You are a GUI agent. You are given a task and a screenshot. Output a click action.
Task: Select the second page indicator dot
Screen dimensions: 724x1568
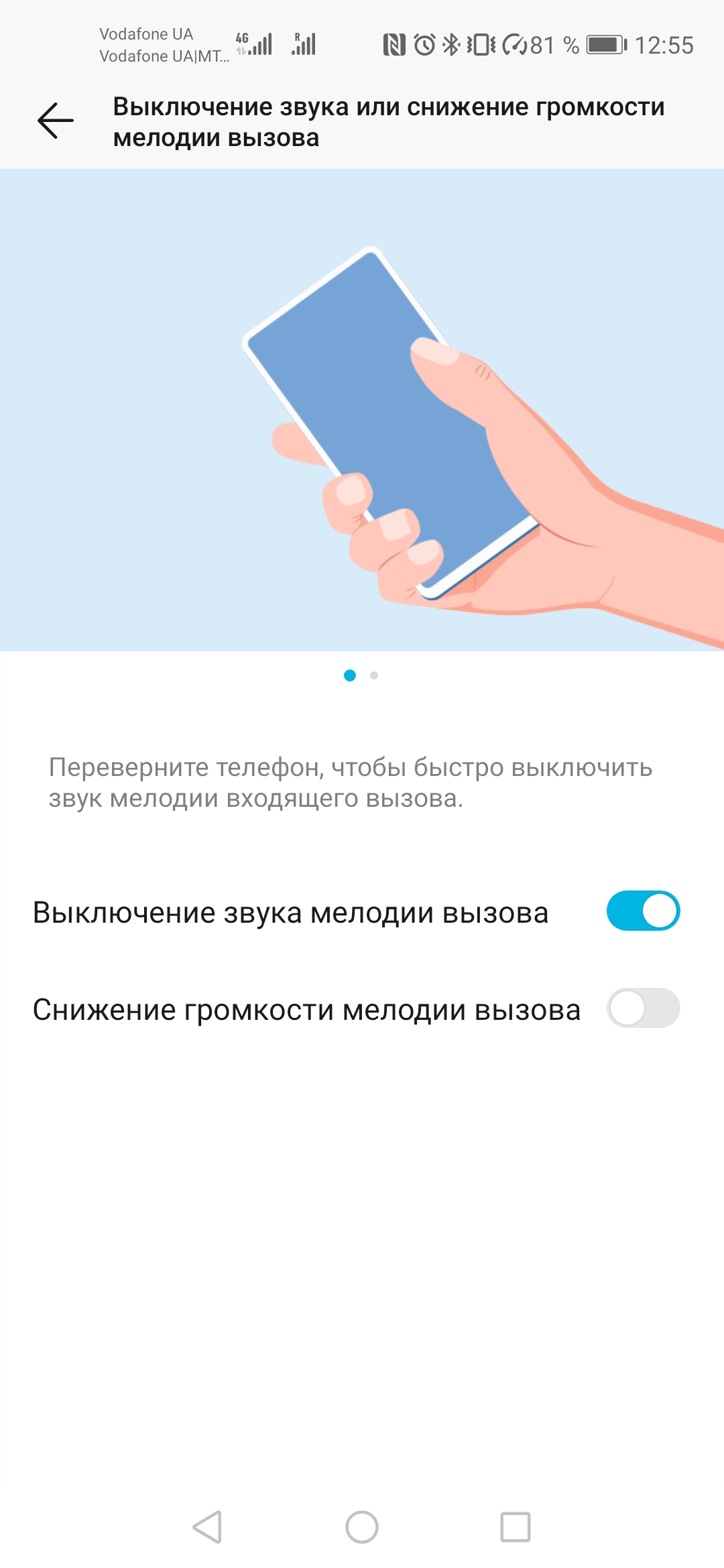pos(374,675)
